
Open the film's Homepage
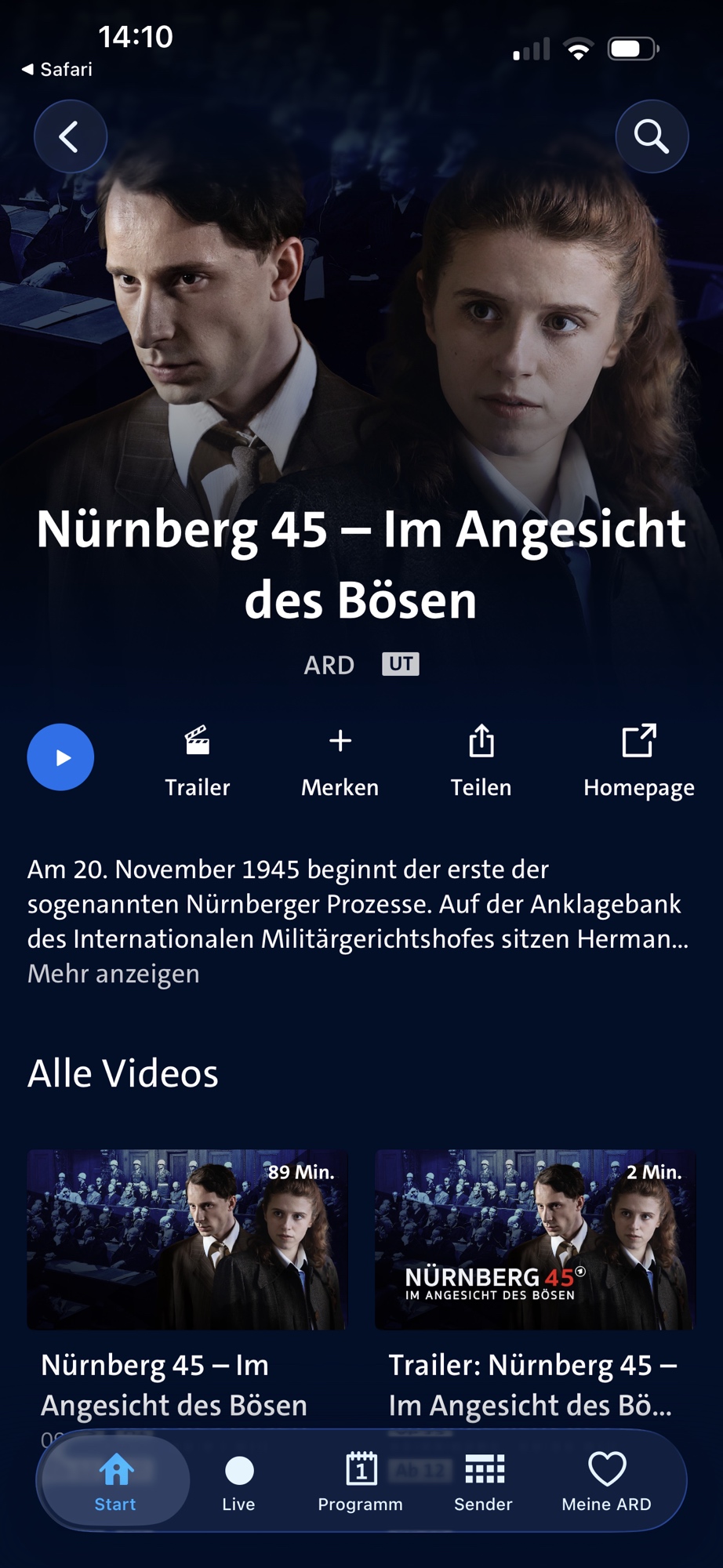pos(638,760)
